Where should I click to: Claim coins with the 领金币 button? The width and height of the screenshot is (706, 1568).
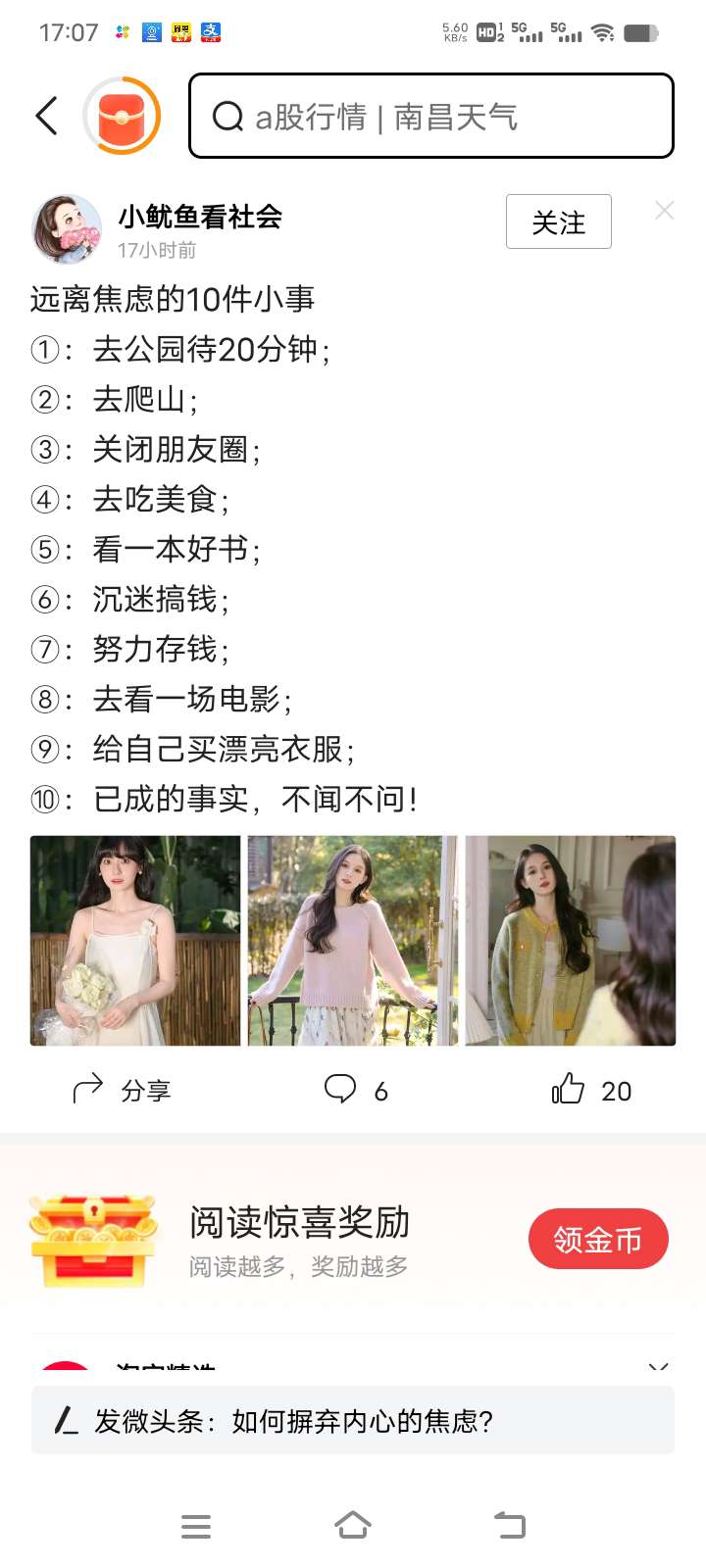point(598,1240)
